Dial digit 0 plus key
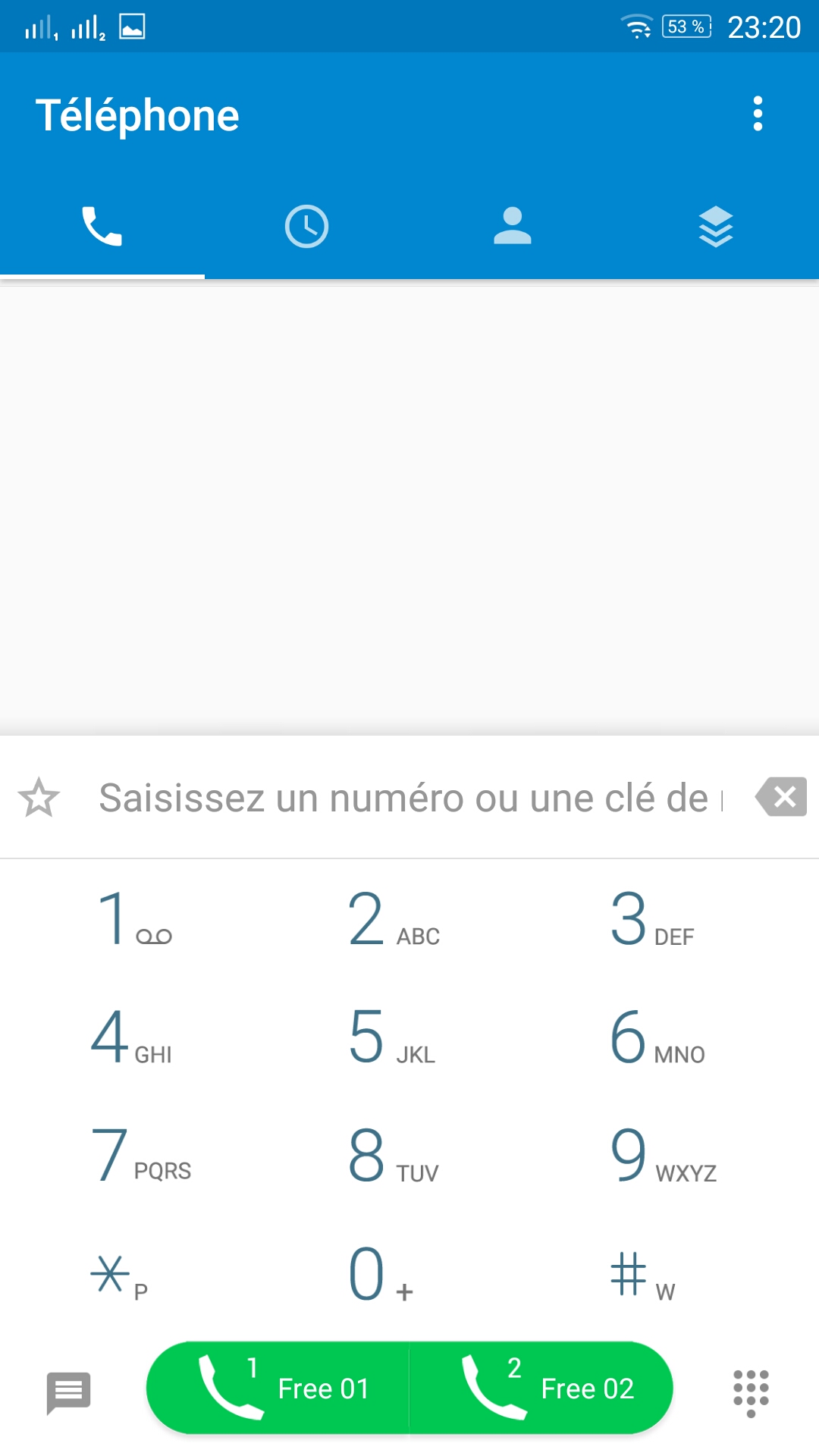This screenshot has height=1456, width=819. [x=381, y=1276]
